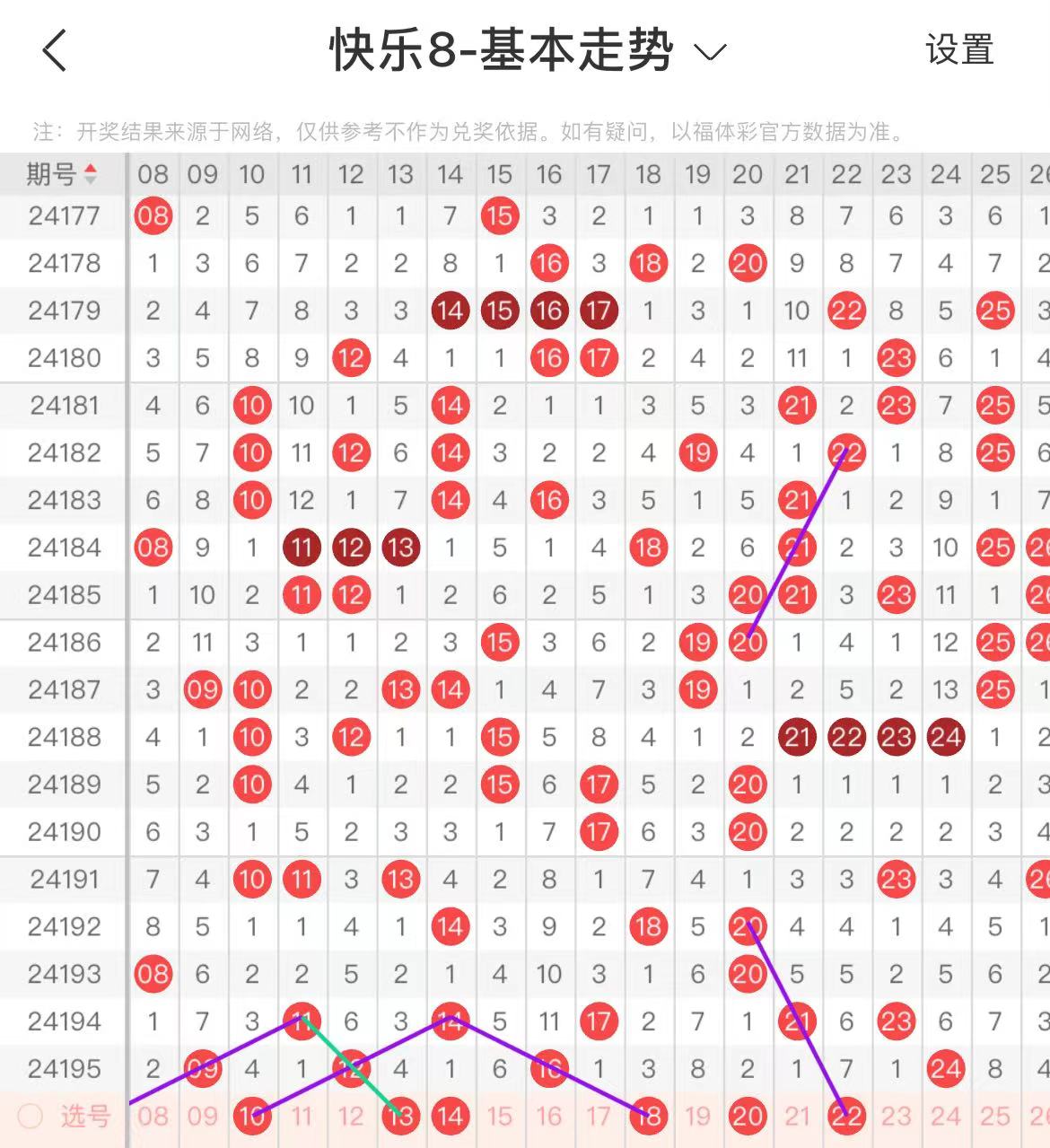This screenshot has width=1050, height=1148.
Task: Select number 21 in the 选号 row
Action: pyautogui.click(x=797, y=1116)
